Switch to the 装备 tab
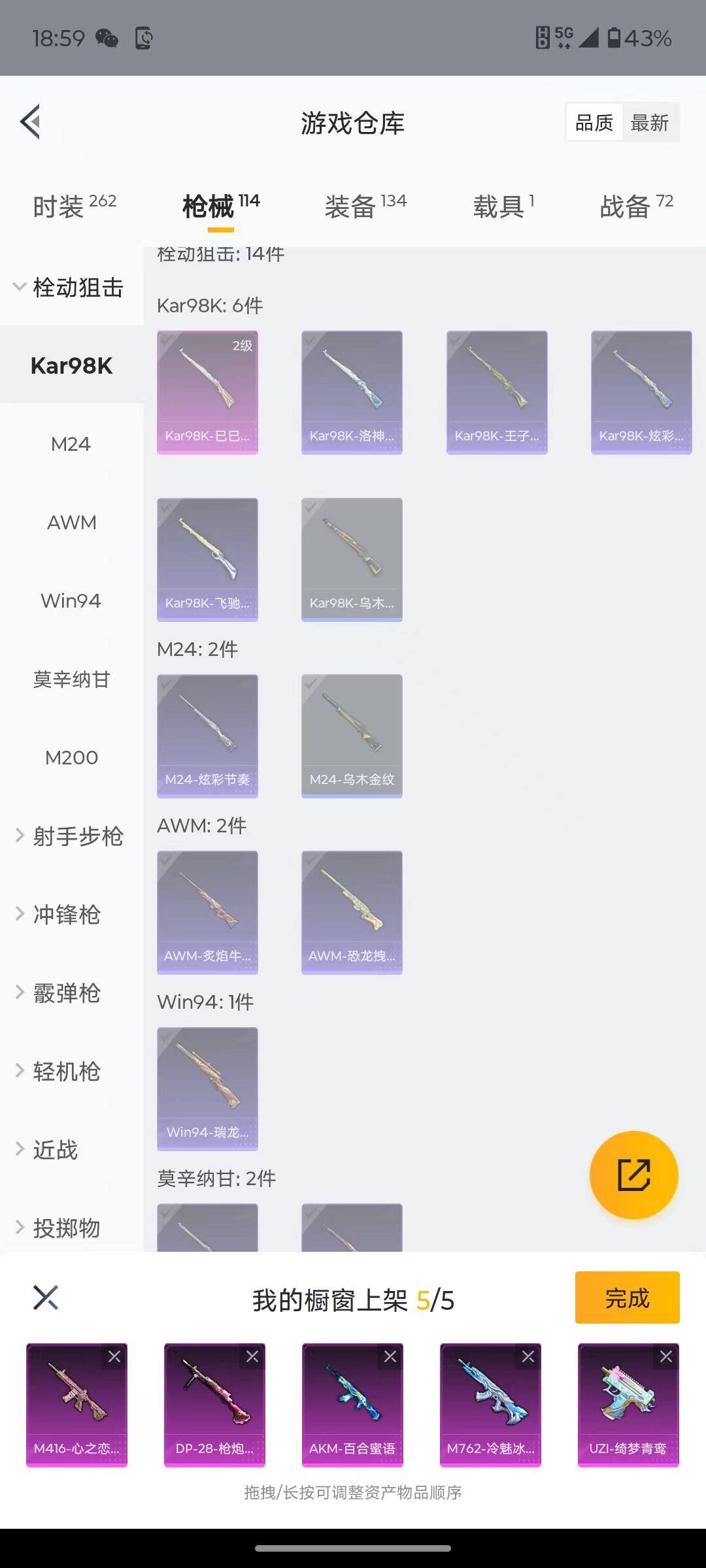This screenshot has height=1568, width=706. coord(365,206)
